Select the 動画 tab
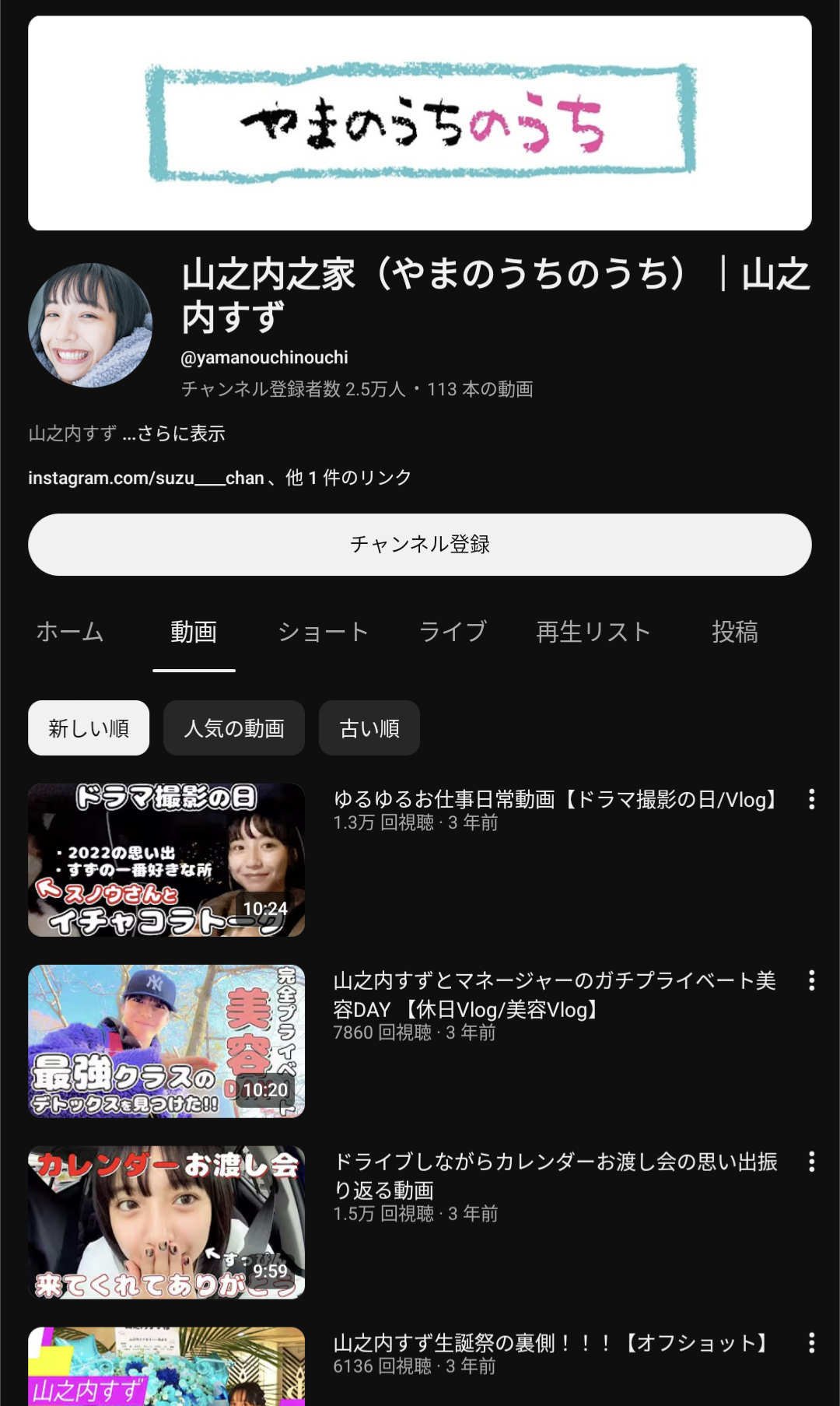840x1406 pixels. coord(194,632)
